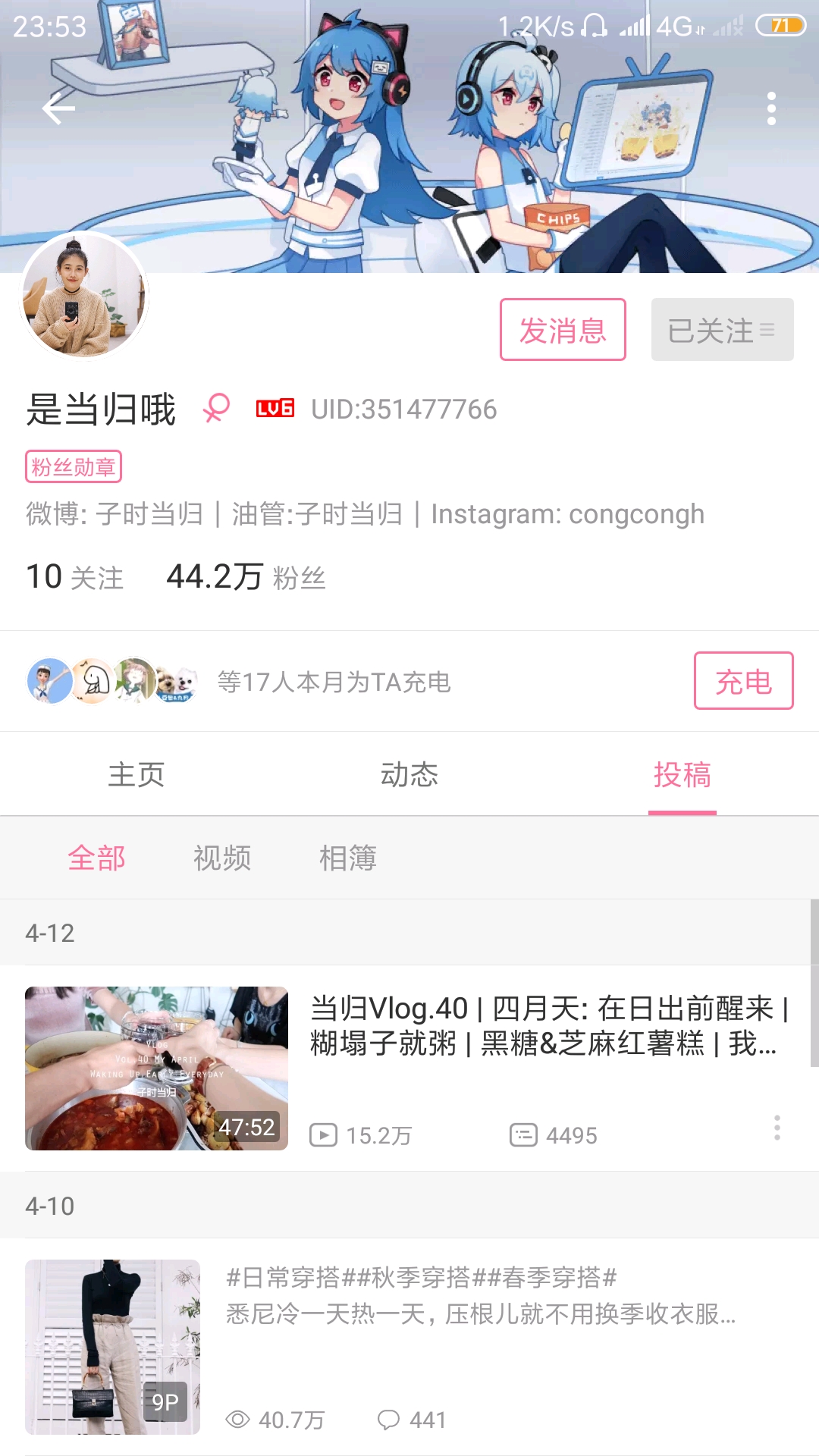This screenshot has height=1456, width=819.
Task: Select the 投稿 tab
Action: pos(682,775)
